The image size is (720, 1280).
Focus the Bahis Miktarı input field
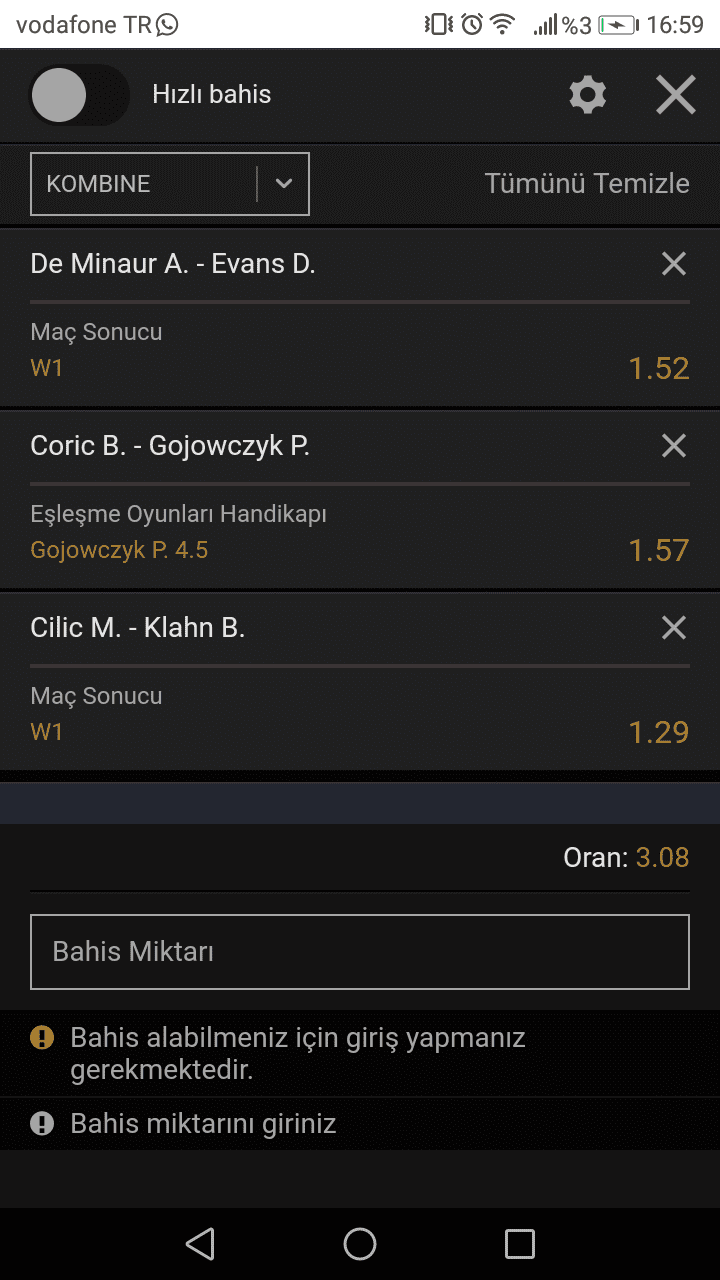pos(360,952)
